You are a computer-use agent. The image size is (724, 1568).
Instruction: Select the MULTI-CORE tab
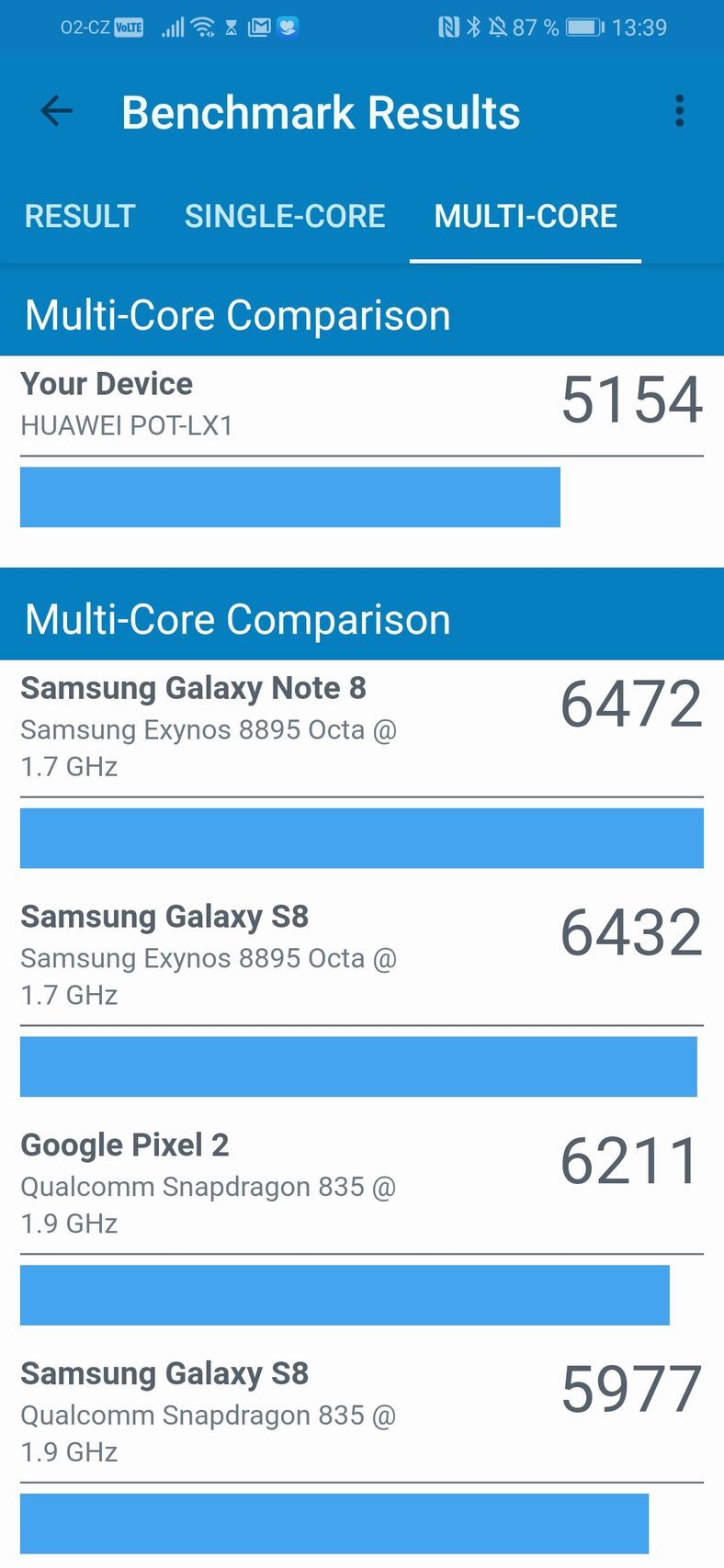pyautogui.click(x=526, y=217)
